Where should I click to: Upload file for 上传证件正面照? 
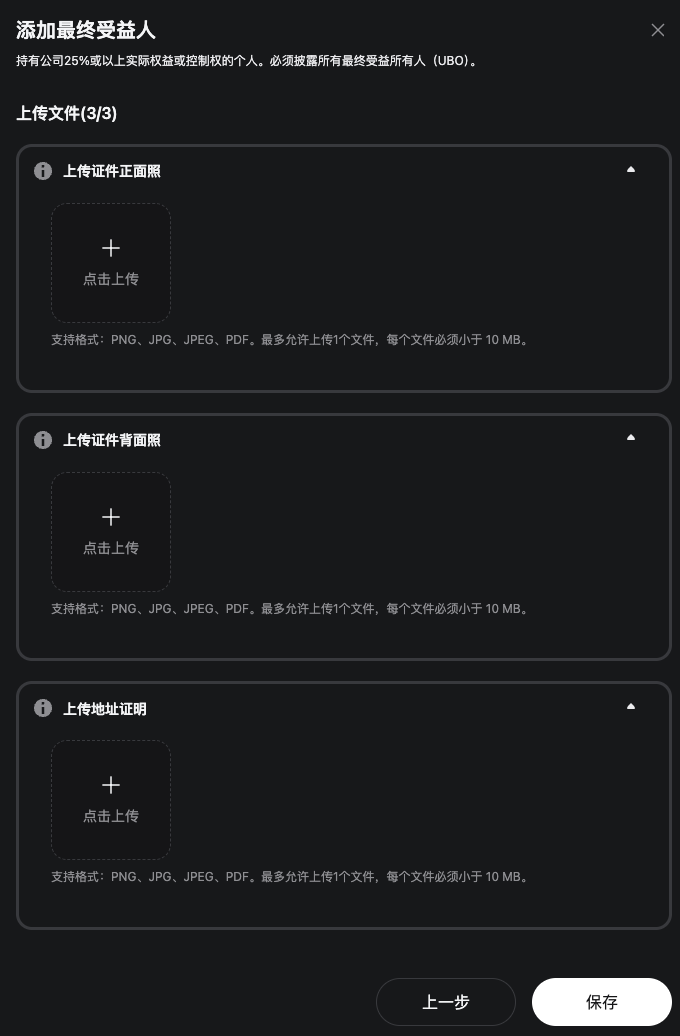click(x=111, y=262)
